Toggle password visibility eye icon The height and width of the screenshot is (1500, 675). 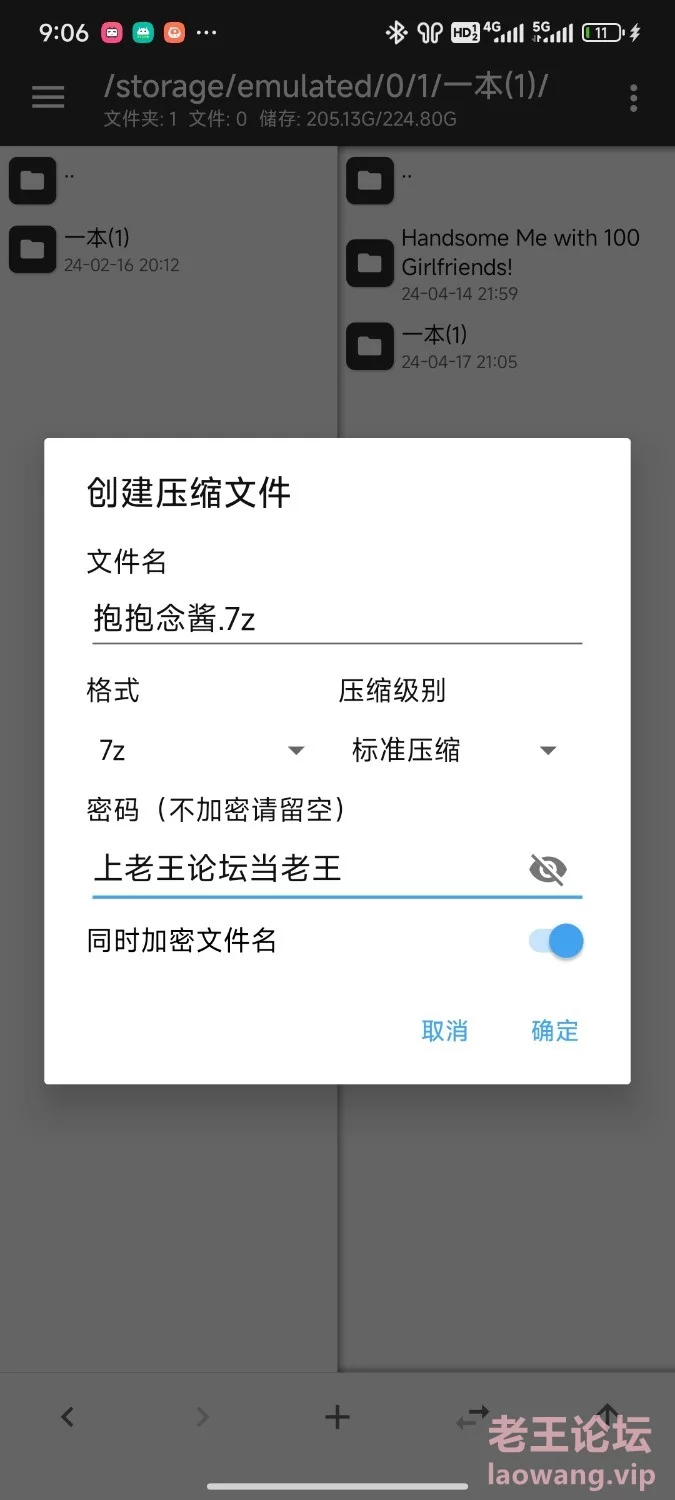547,869
